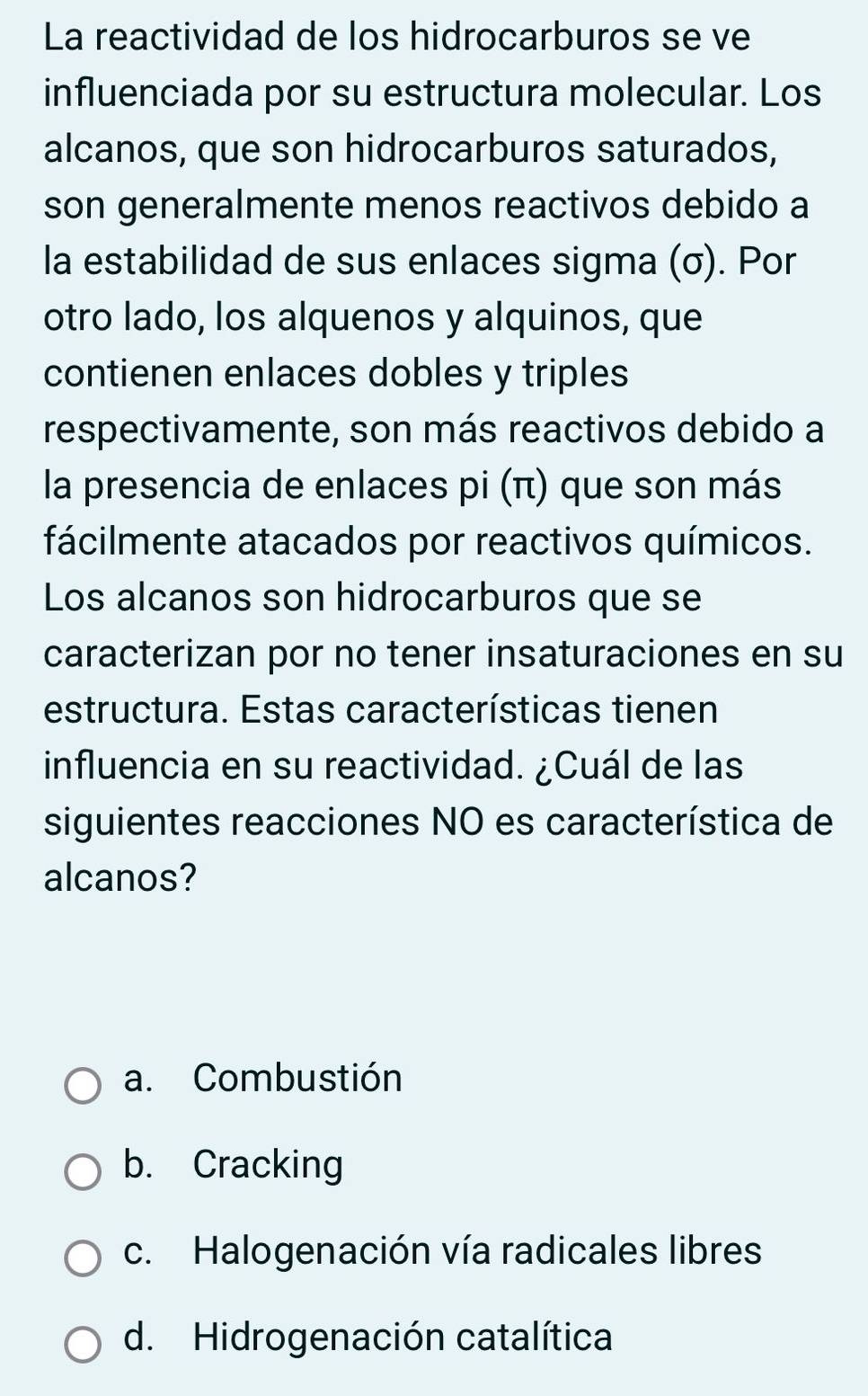Pick answer d. Hidrogenación catalítica
The image size is (868, 1396).
tap(84, 1345)
